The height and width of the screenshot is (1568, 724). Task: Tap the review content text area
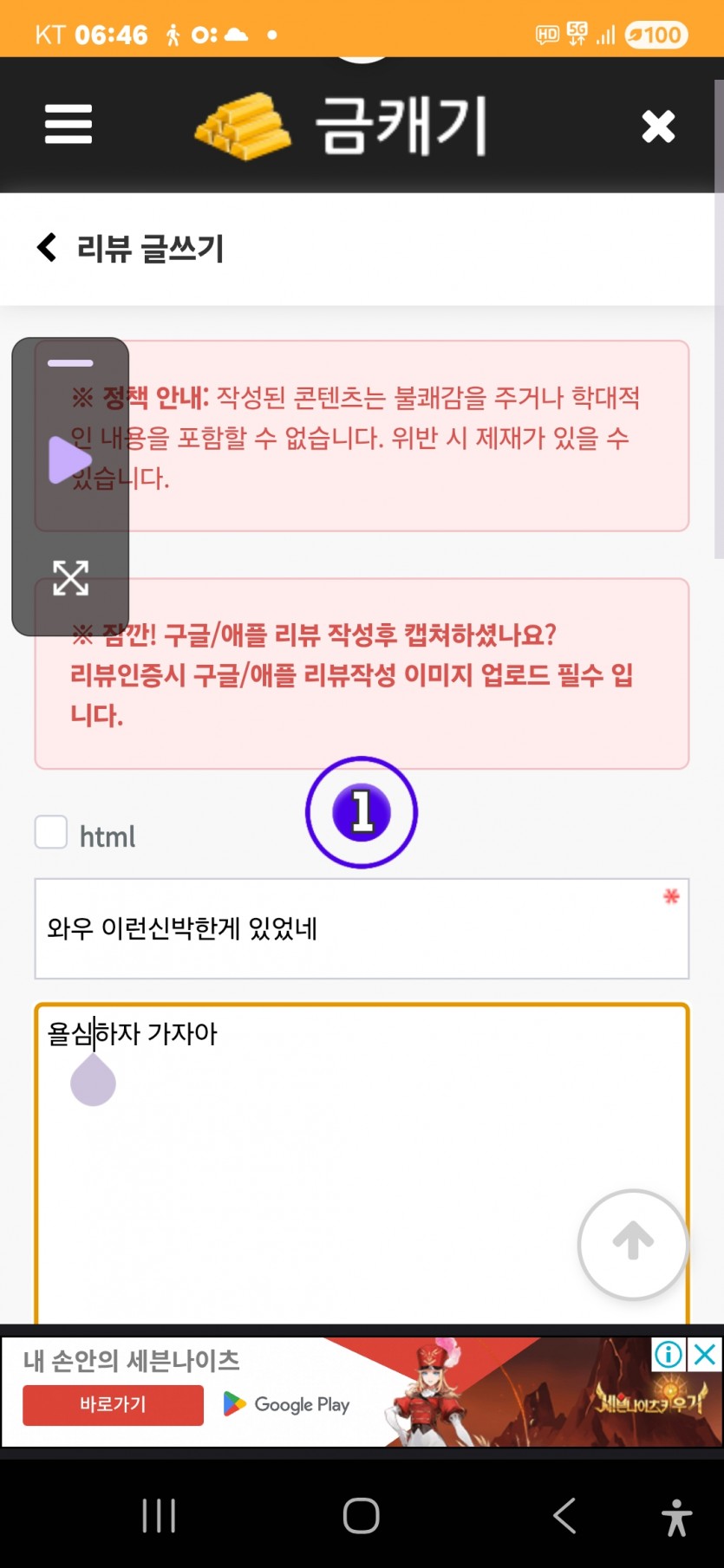[362, 1163]
